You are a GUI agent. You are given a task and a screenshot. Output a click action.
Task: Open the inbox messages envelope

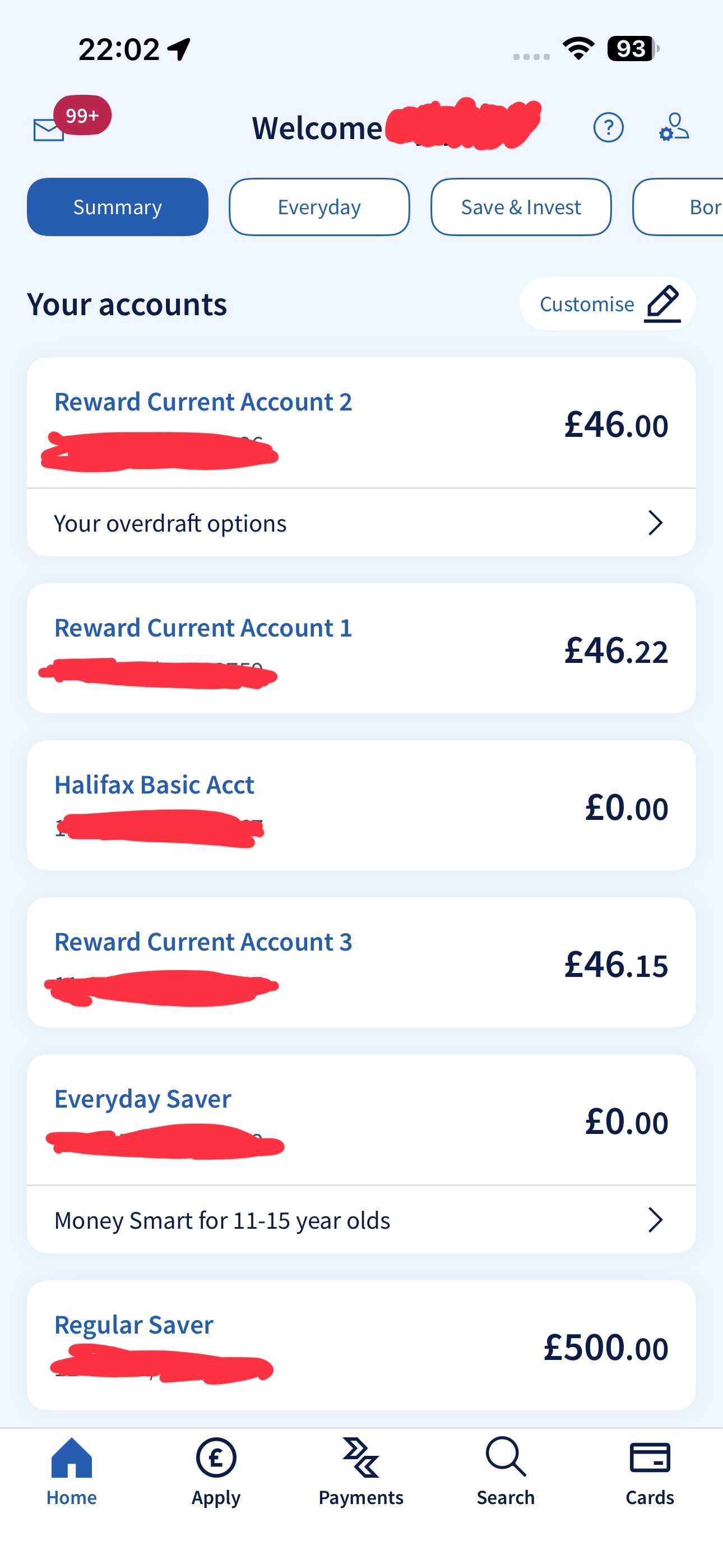pyautogui.click(x=50, y=129)
